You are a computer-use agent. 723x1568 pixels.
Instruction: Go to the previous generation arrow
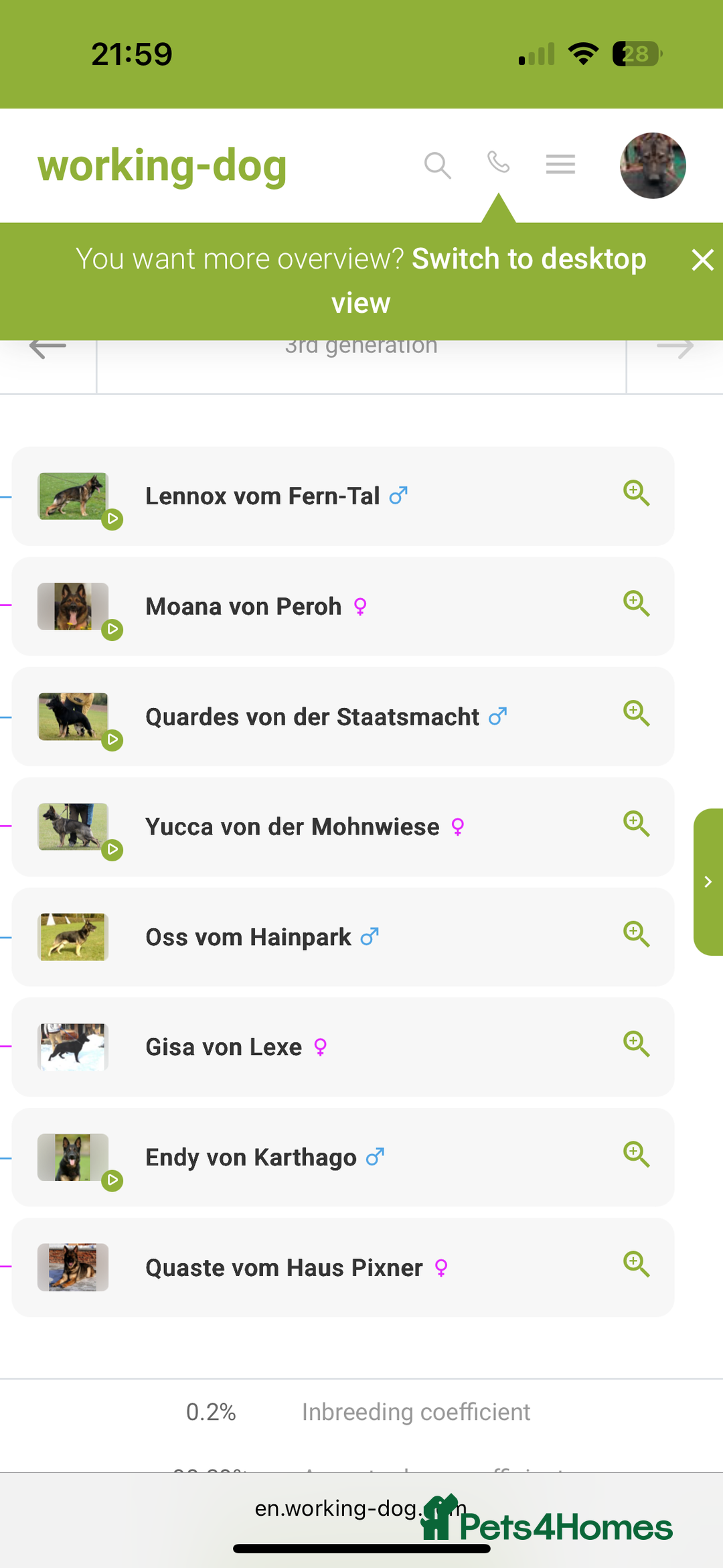click(x=46, y=346)
